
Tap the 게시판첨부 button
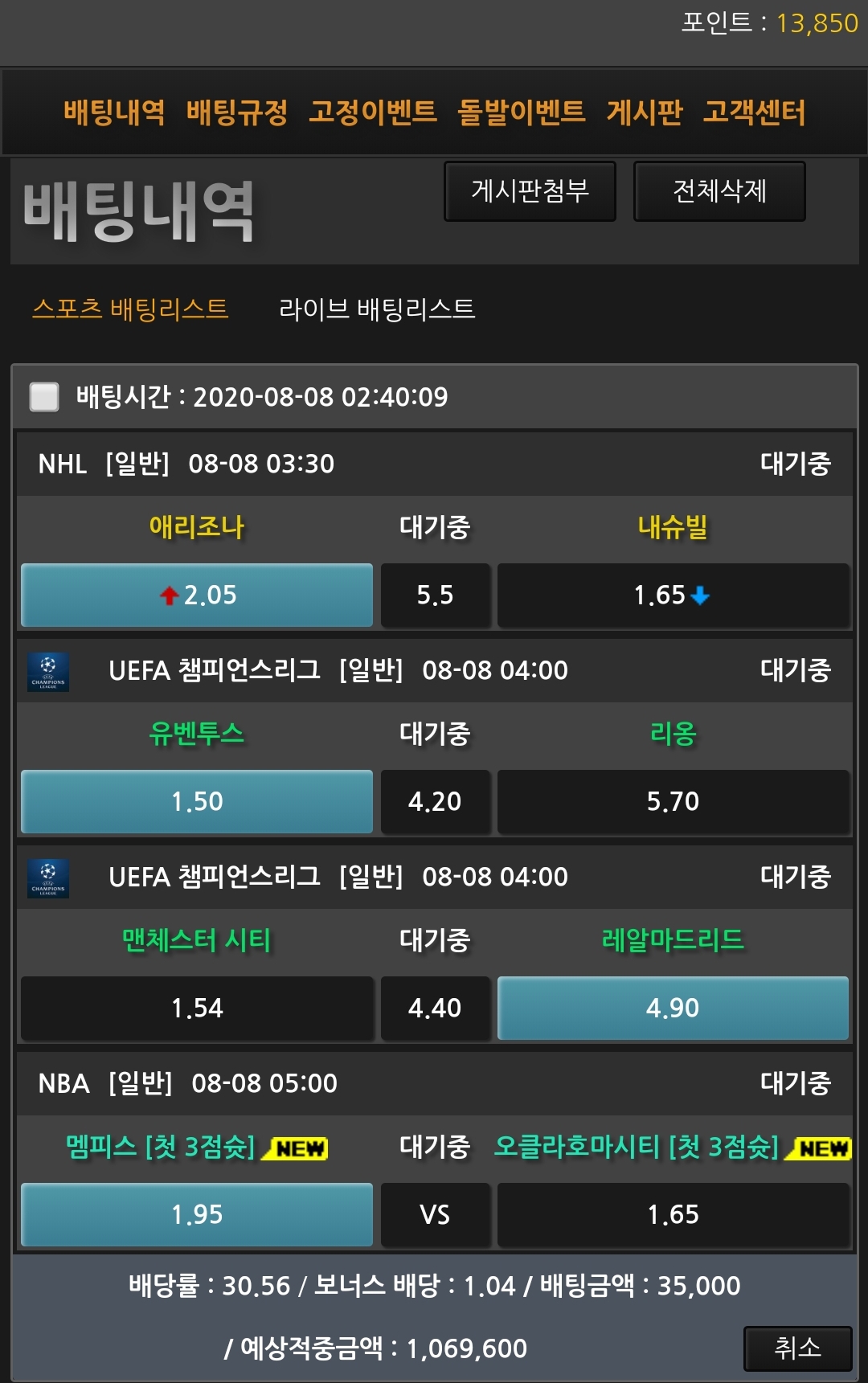(x=530, y=191)
